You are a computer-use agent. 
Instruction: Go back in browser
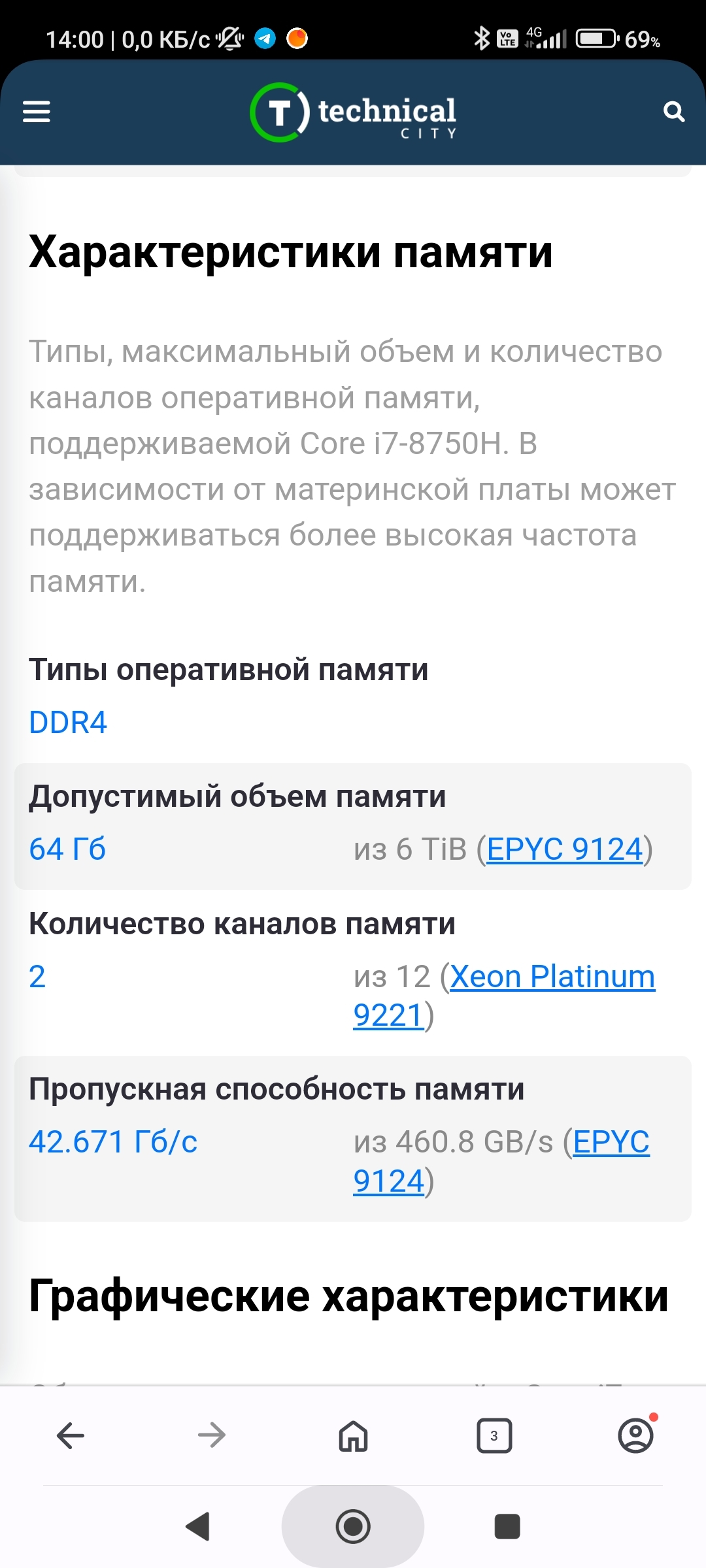point(71,1435)
